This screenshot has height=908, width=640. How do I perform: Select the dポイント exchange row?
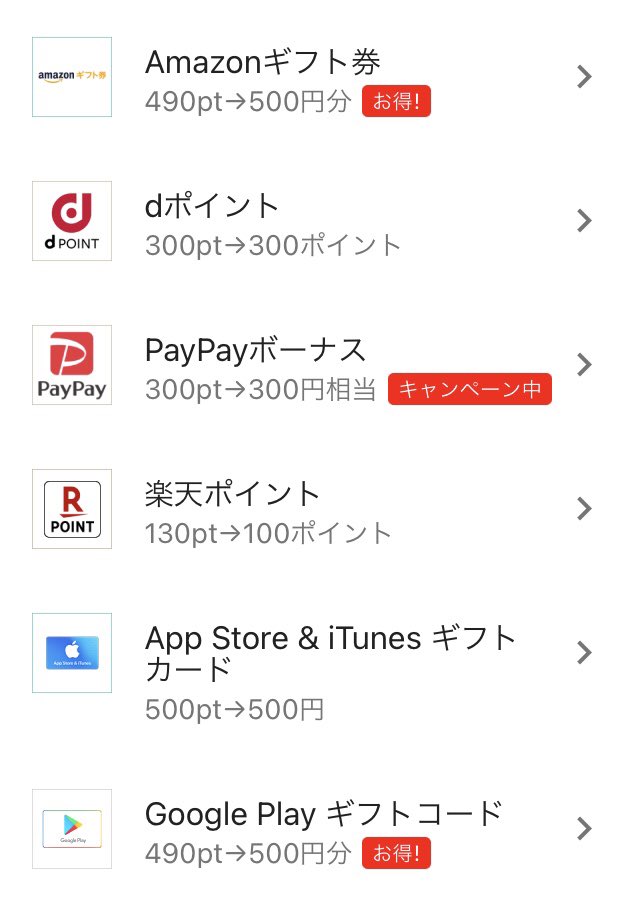pyautogui.click(x=212, y=207)
